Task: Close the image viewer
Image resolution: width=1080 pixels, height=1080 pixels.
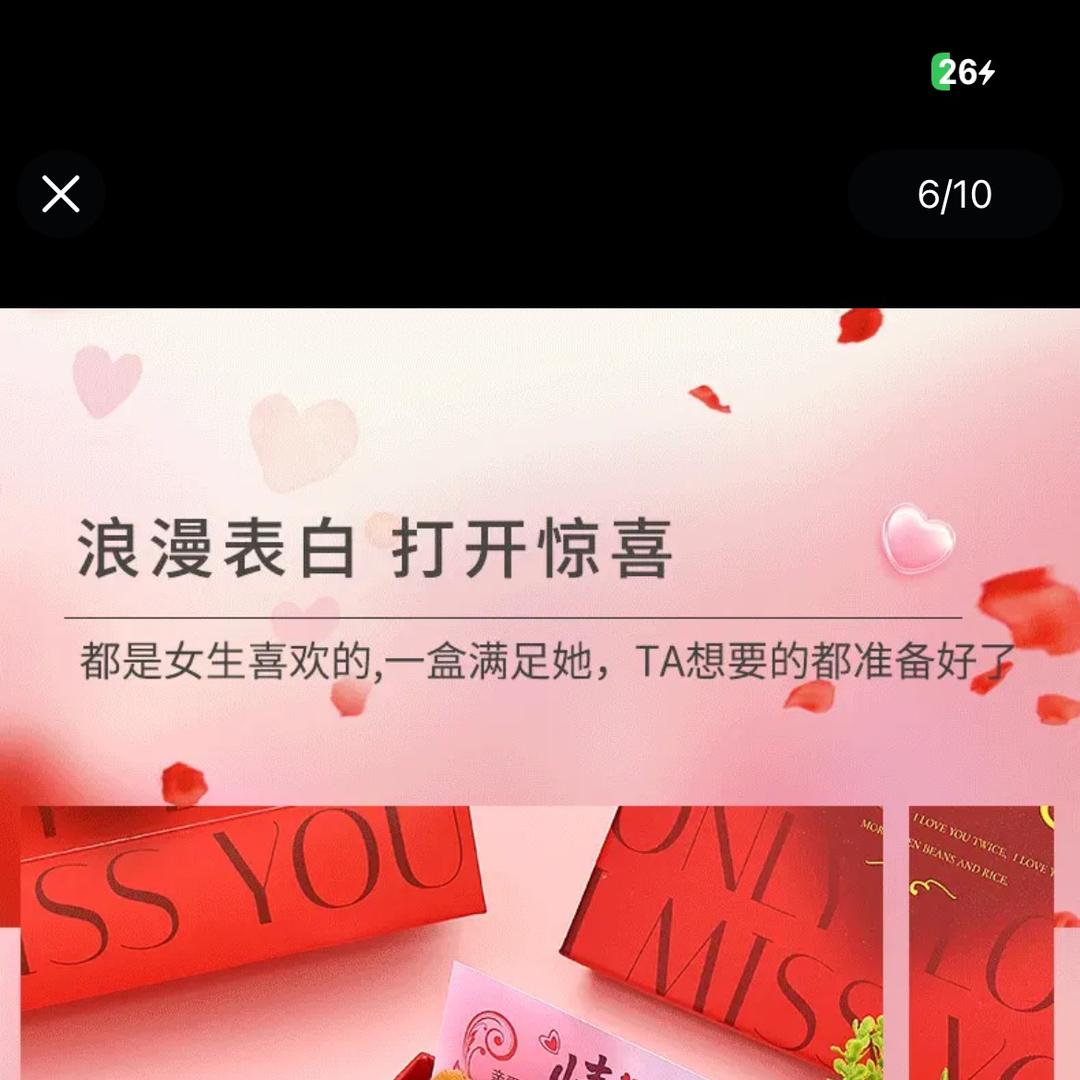Action: point(61,194)
